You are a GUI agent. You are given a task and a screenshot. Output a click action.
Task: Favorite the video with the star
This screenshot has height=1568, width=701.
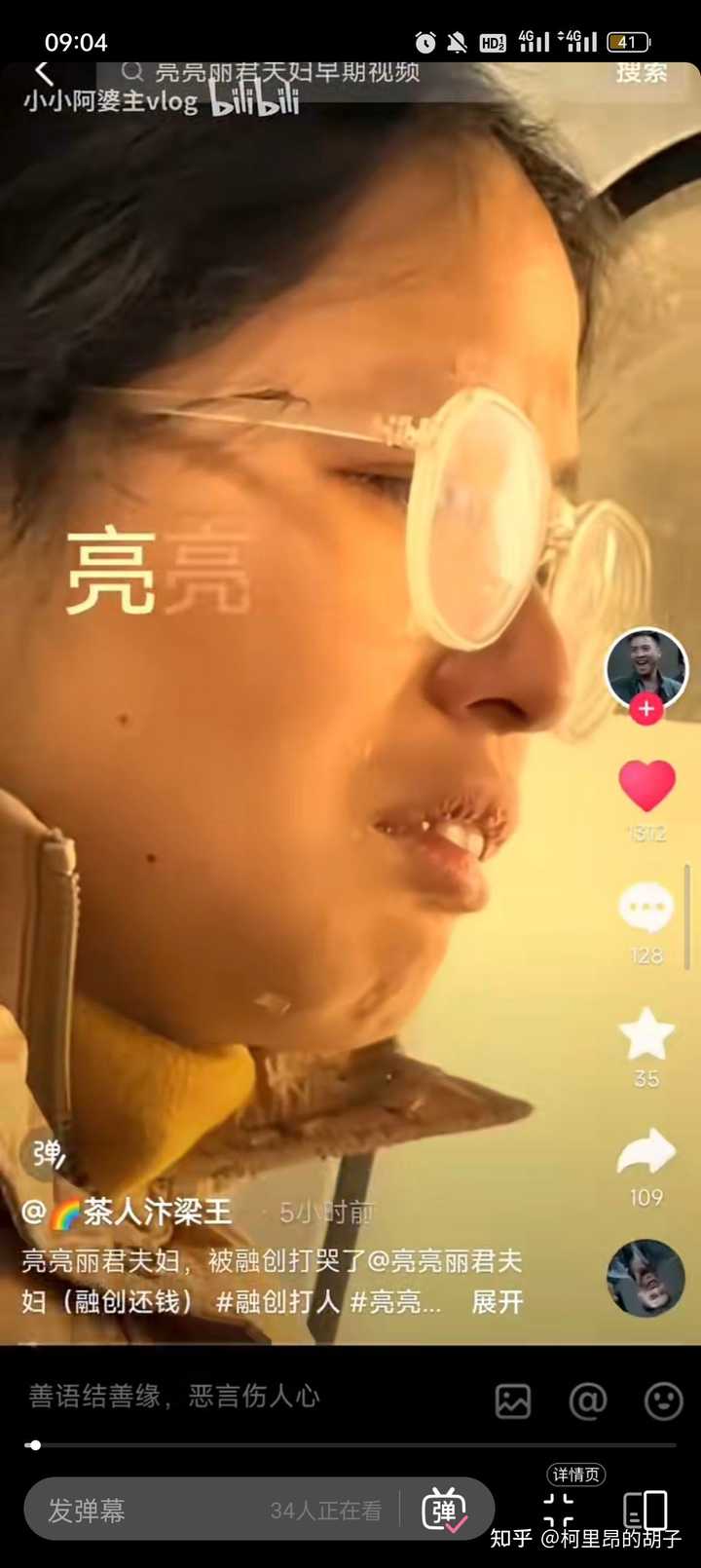(646, 1034)
